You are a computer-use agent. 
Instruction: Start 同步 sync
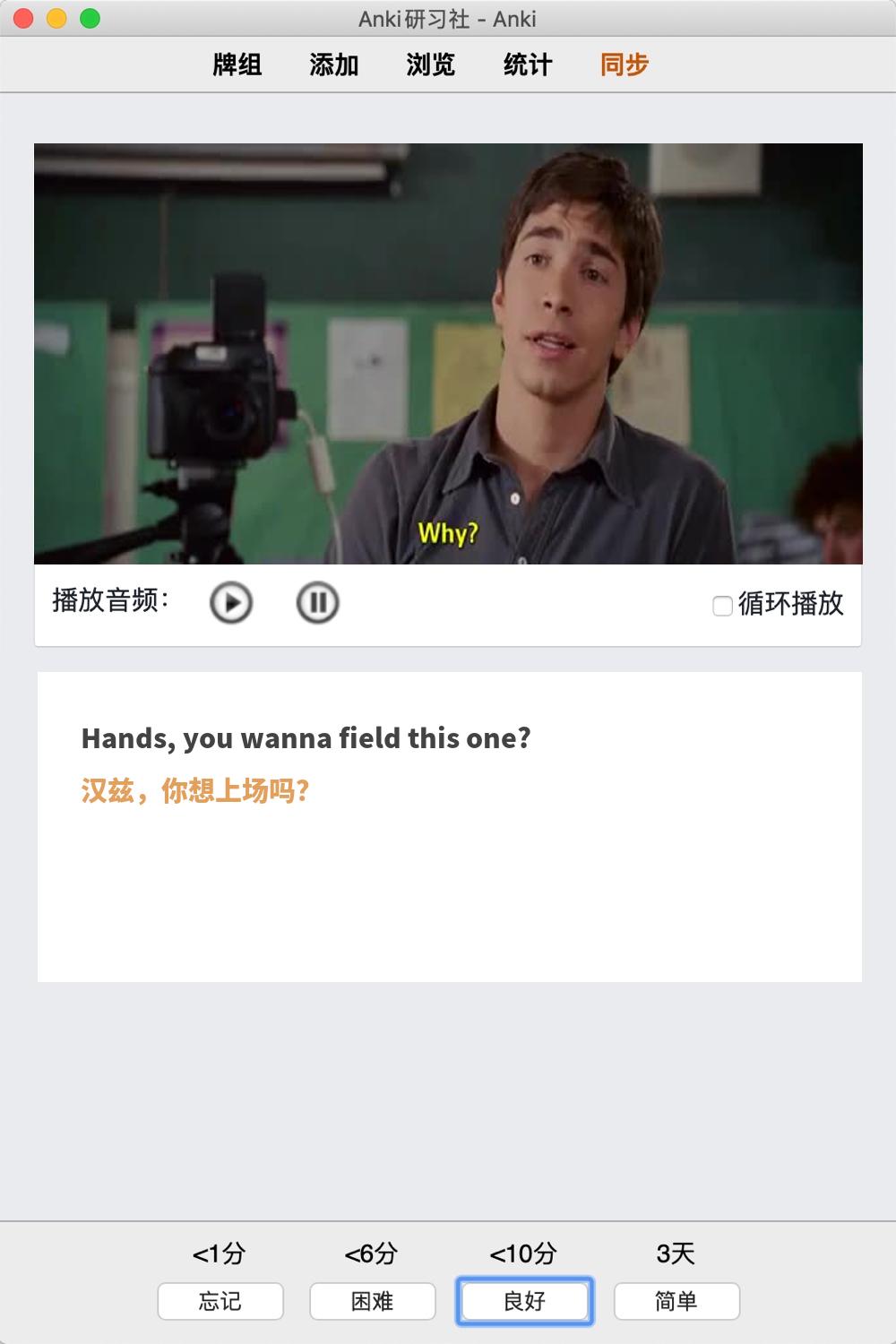coord(625,65)
